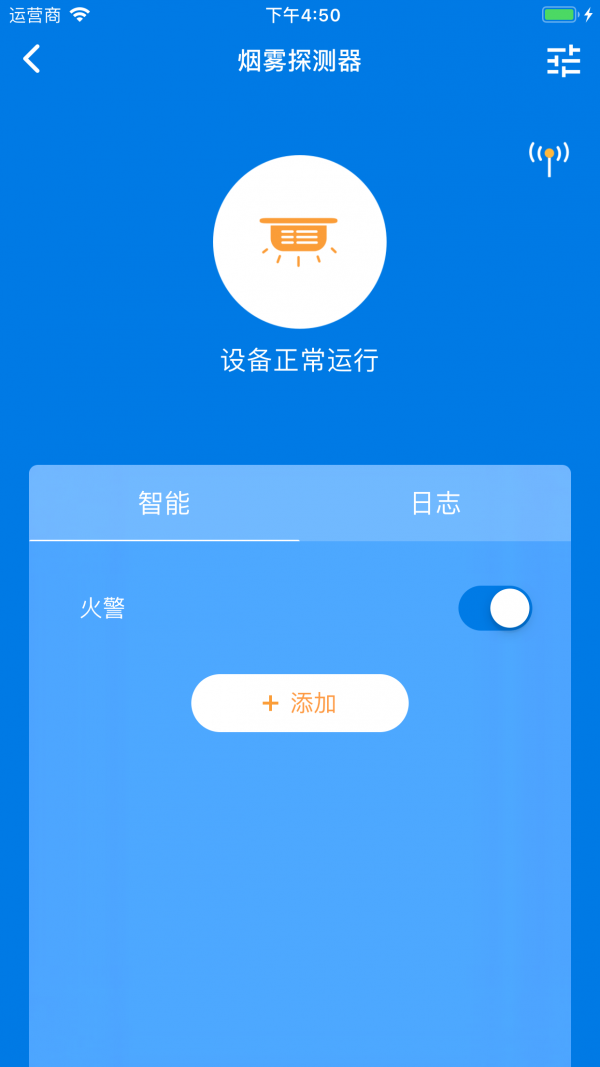
Task: Turn off the 火警 switch
Action: [x=494, y=608]
